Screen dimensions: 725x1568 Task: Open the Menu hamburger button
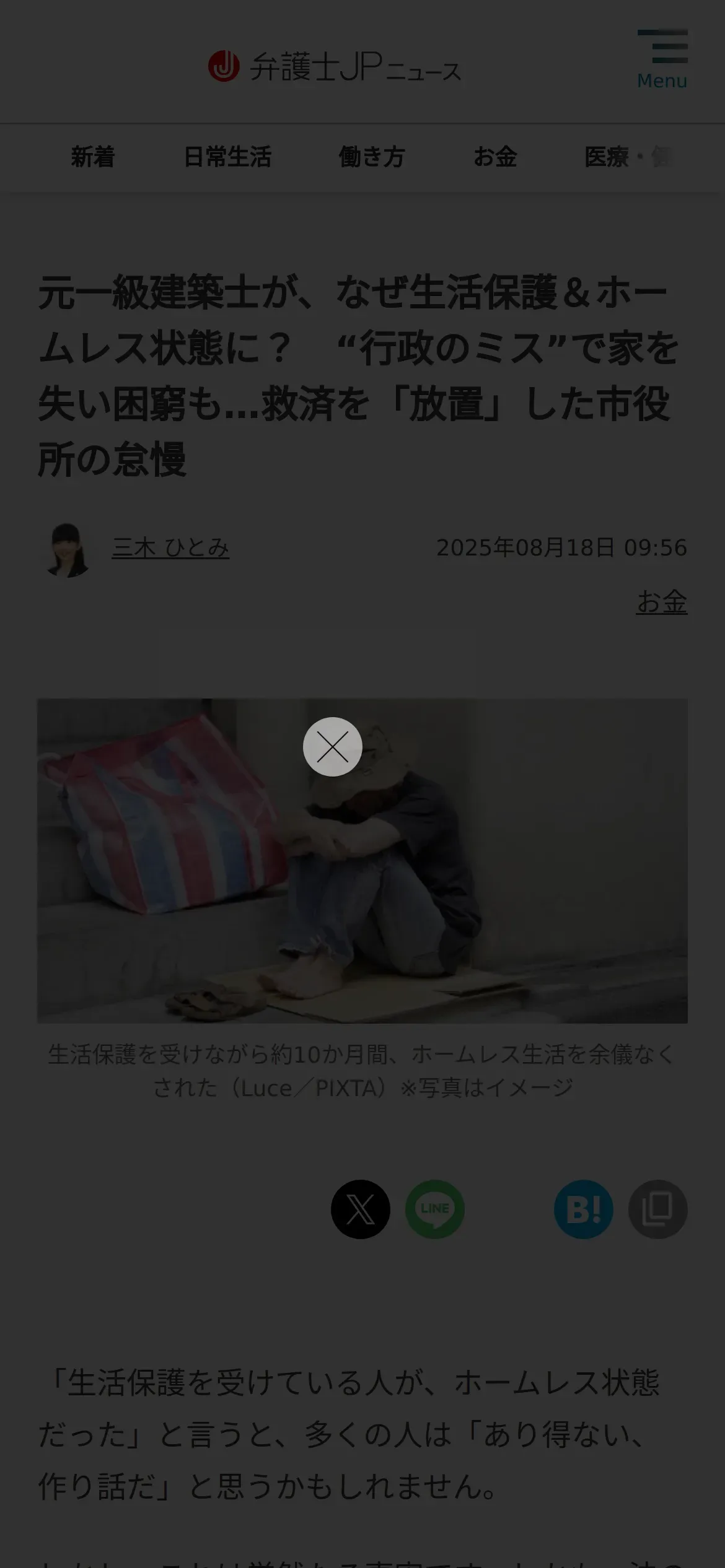pos(662,60)
